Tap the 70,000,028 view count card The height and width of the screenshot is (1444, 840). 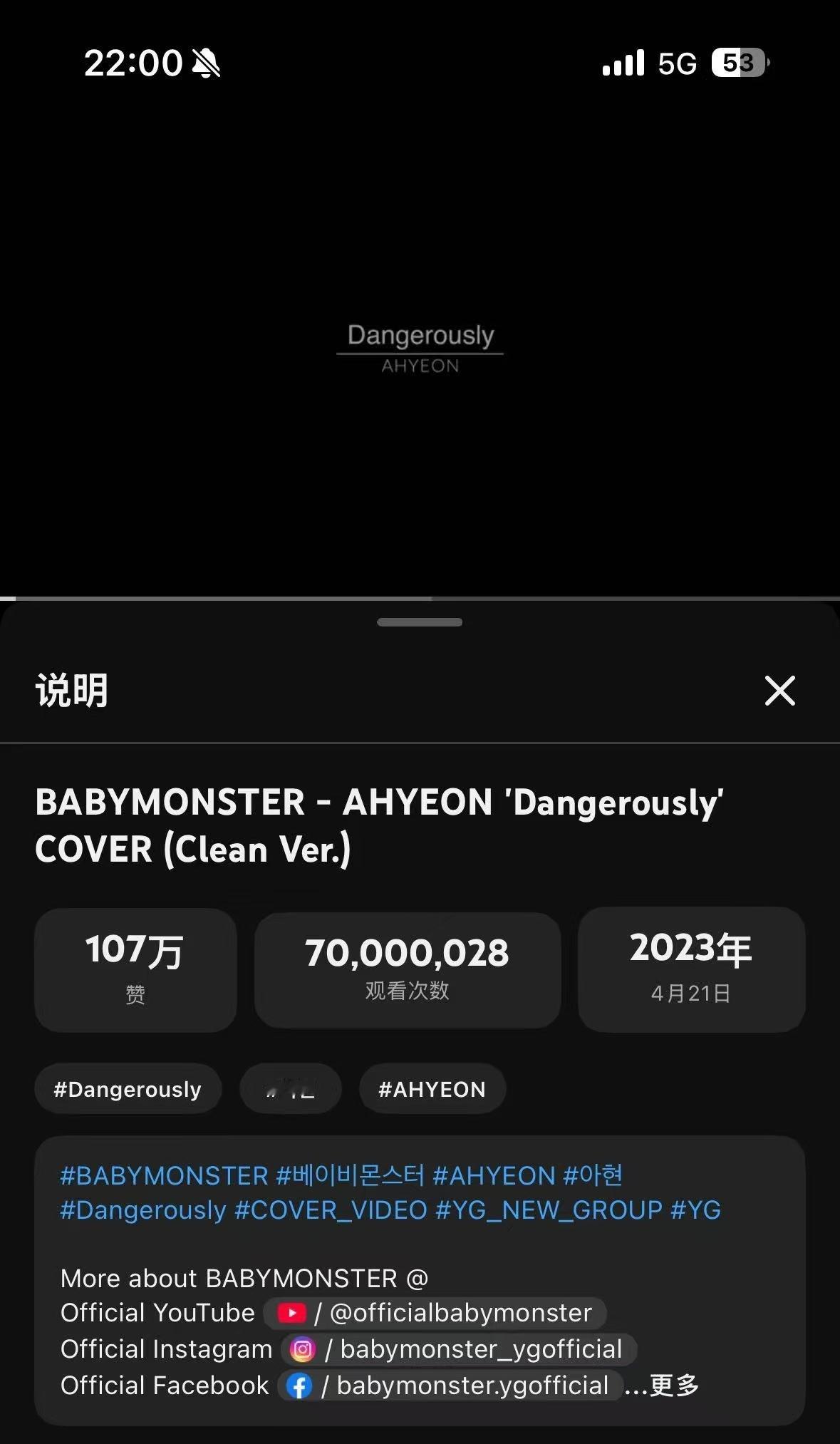tap(407, 970)
